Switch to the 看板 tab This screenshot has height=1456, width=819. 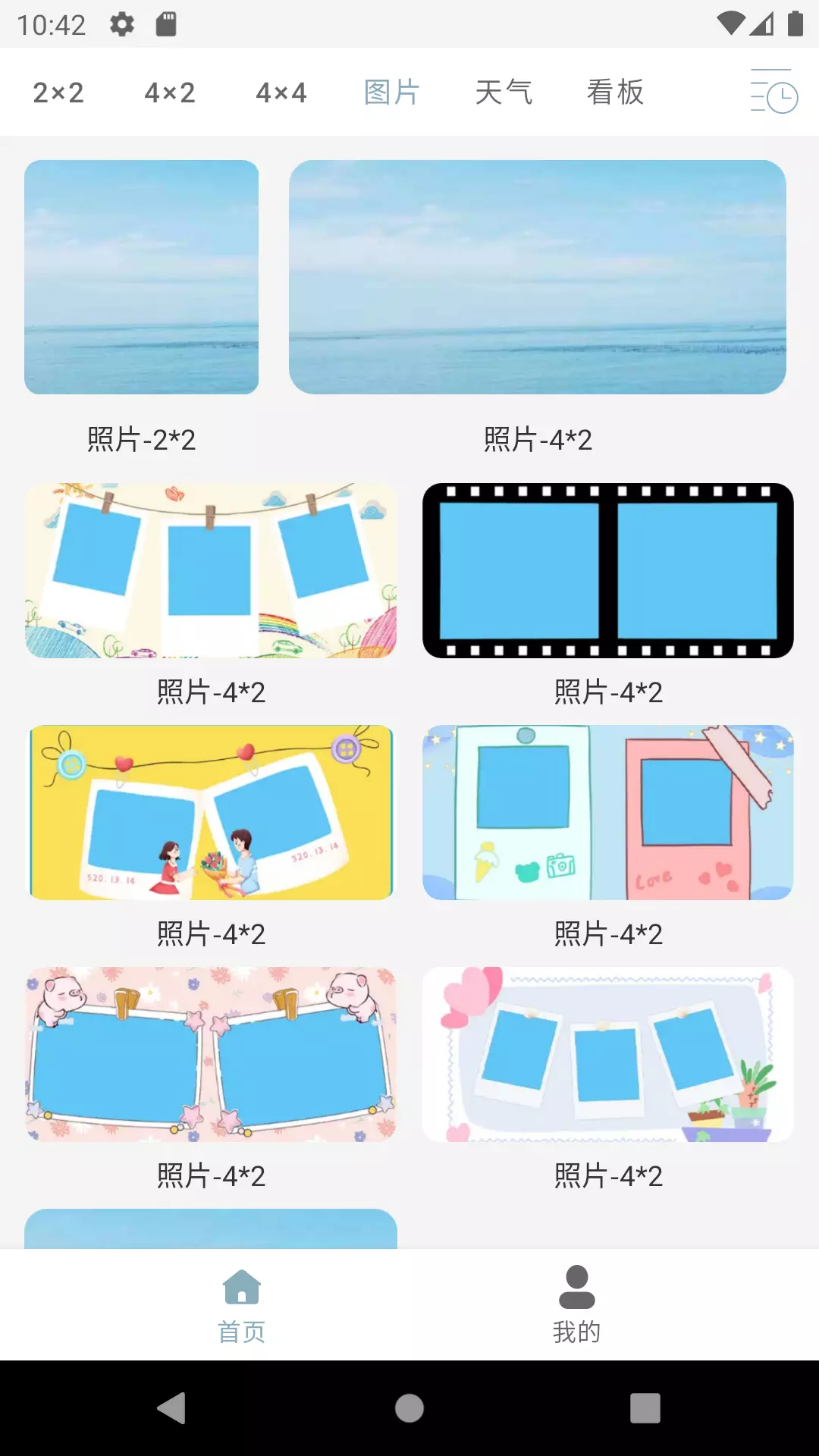pos(615,93)
